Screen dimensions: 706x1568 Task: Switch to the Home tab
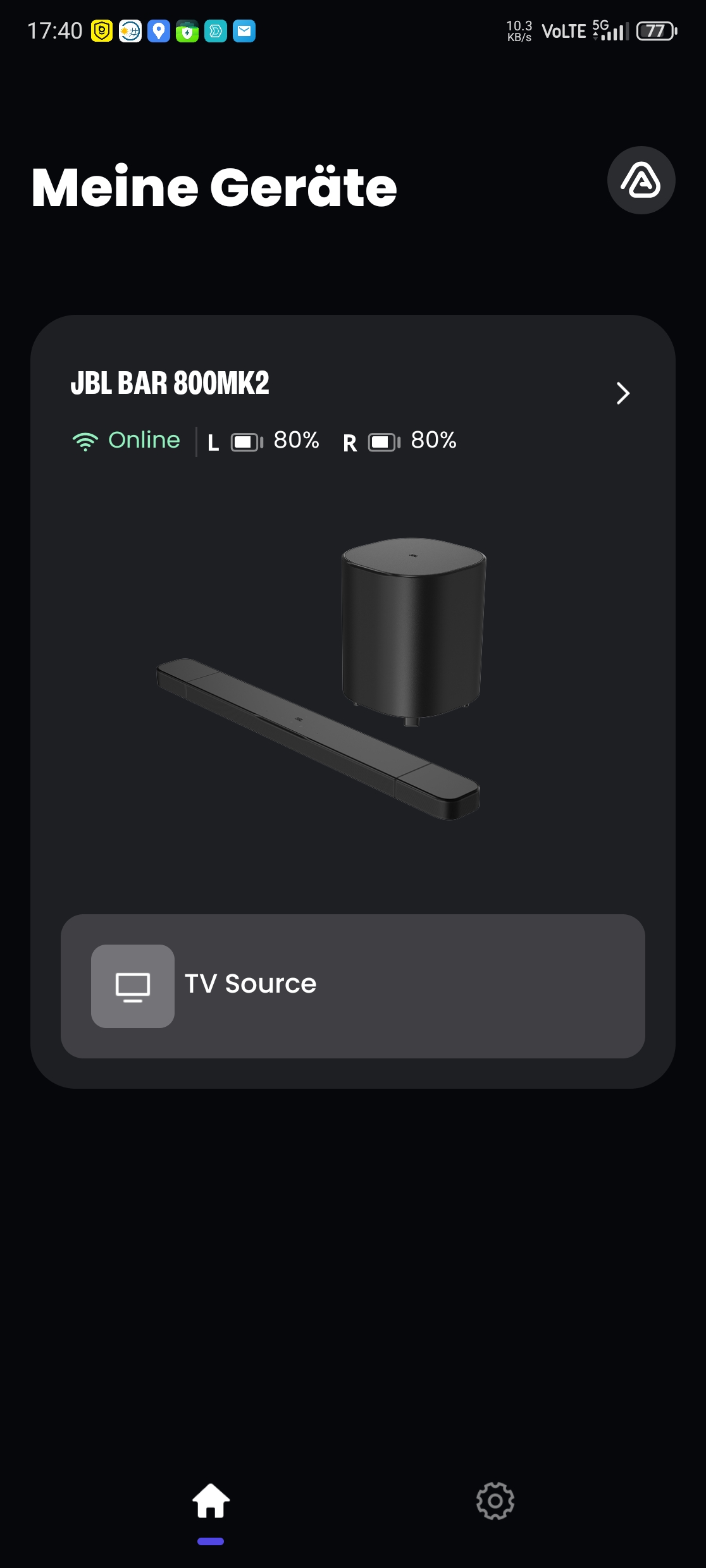pyautogui.click(x=211, y=1502)
